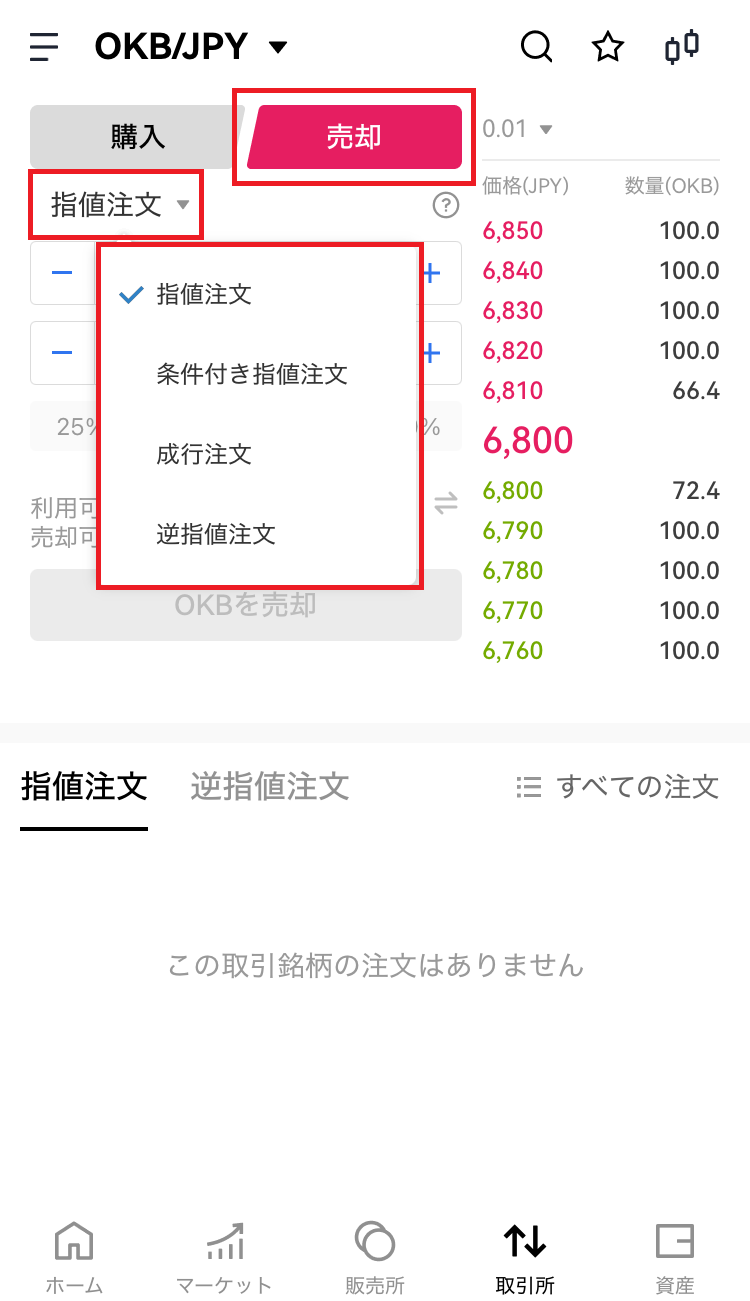Open the 販売所 tab

(x=375, y=1258)
